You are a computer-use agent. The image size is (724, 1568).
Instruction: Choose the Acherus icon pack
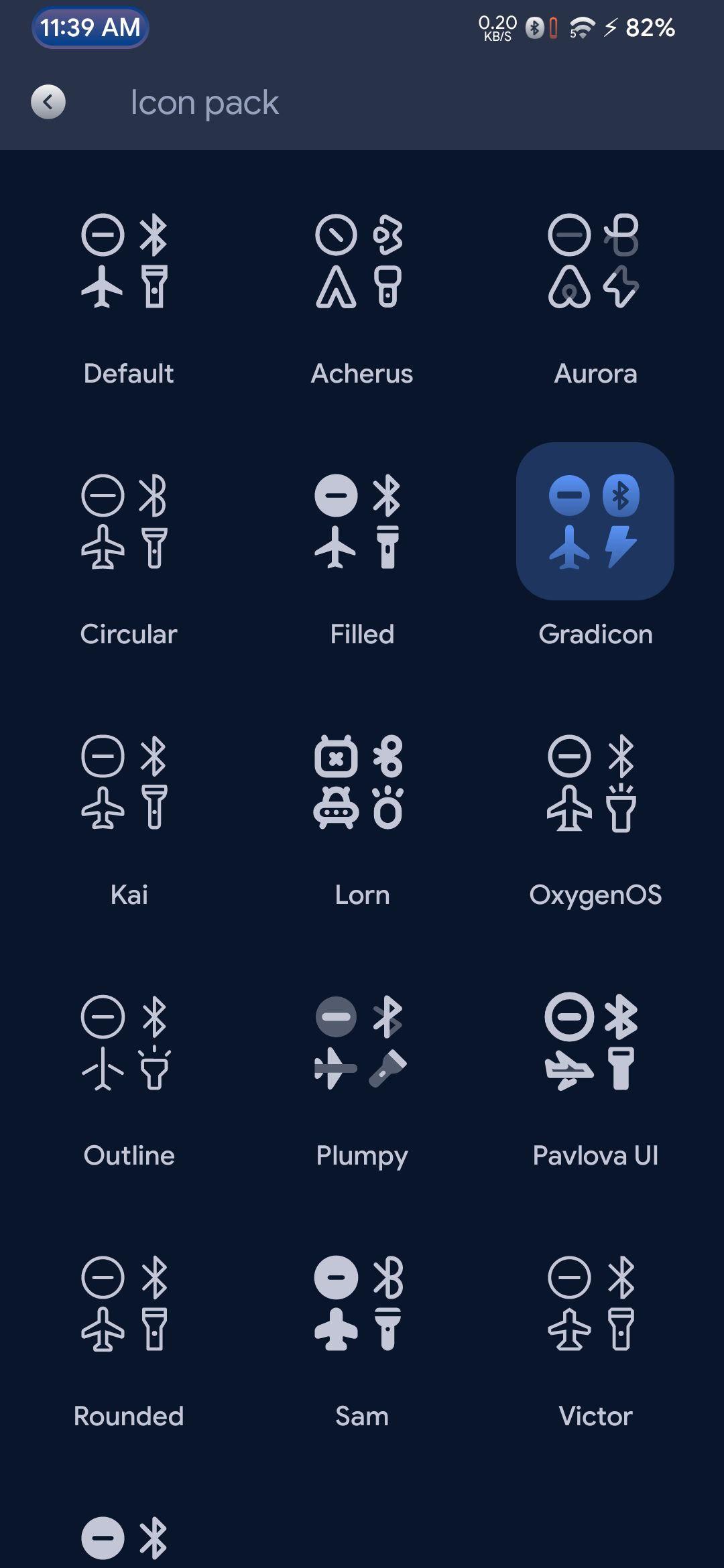361,261
